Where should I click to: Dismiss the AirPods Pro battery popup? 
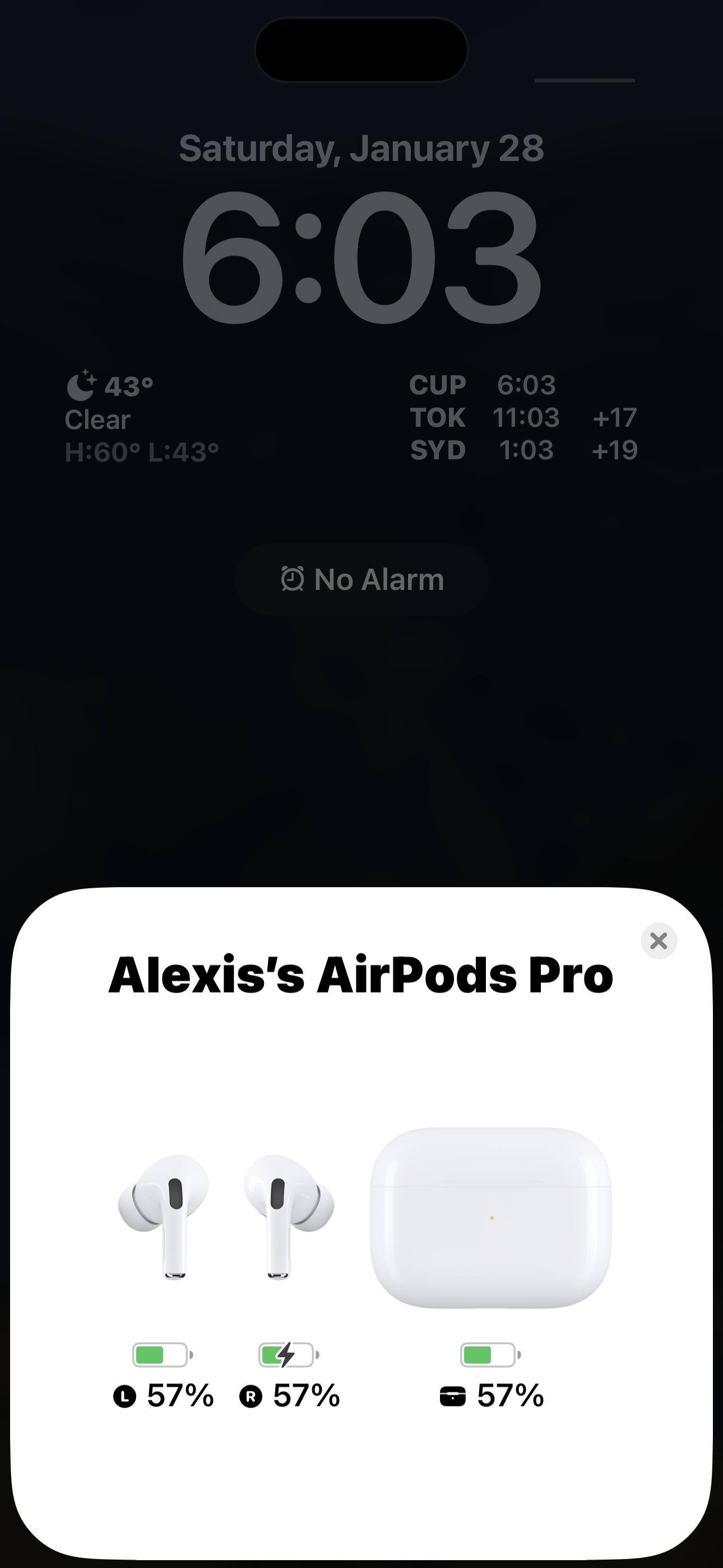click(x=659, y=941)
